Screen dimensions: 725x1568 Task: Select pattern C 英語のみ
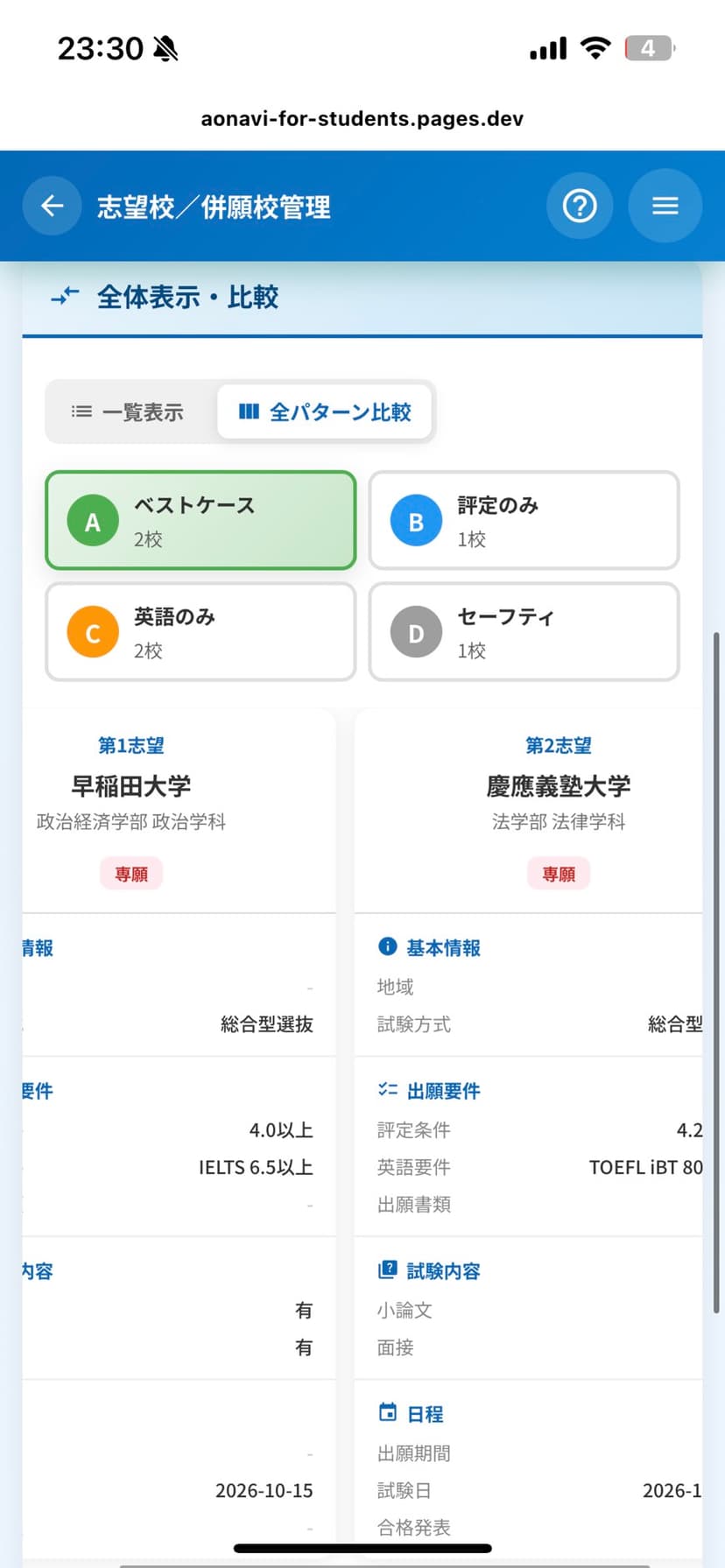click(200, 631)
